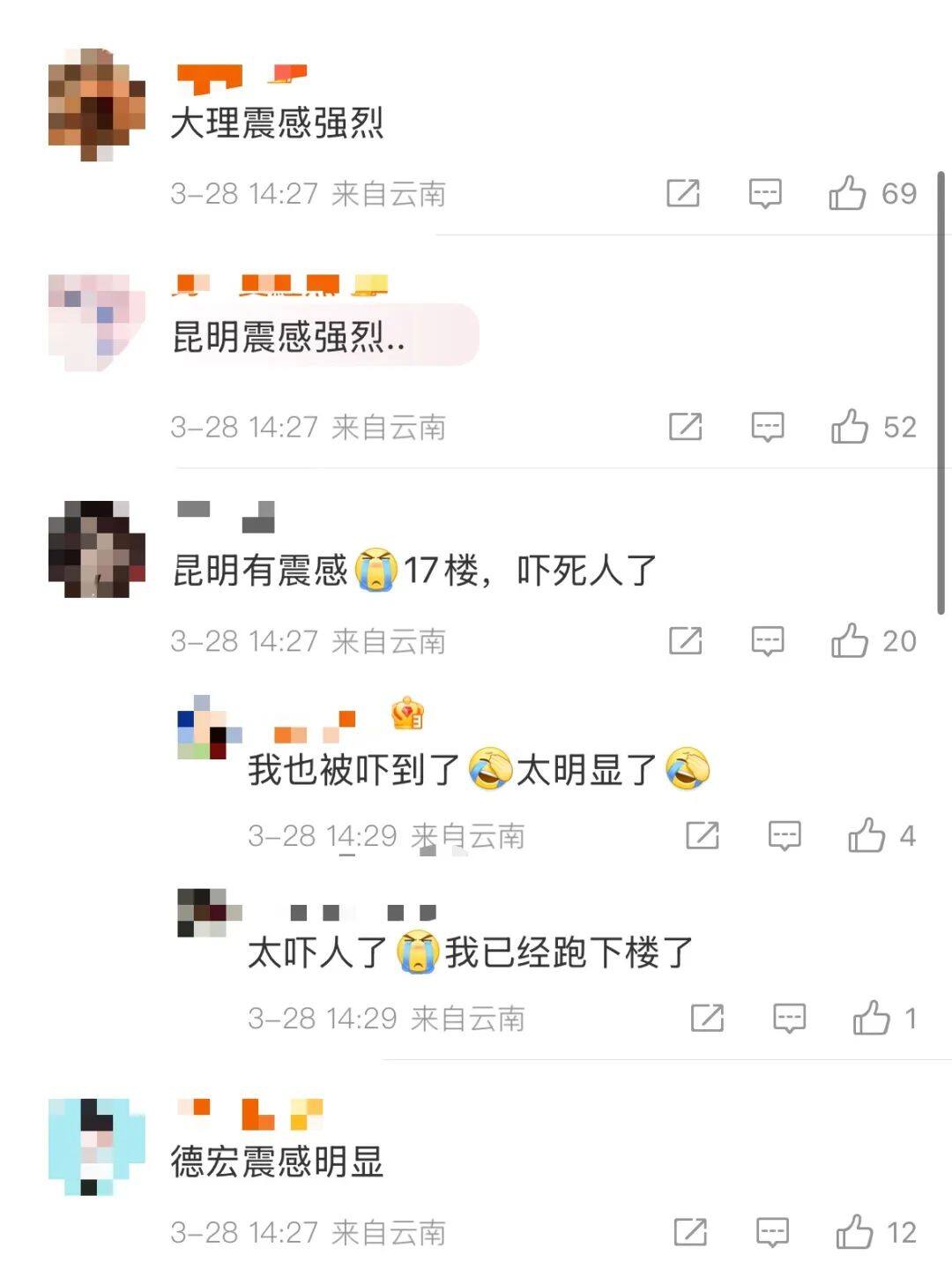Repost the "17楼，吓死人了" comment
952x1270 pixels.
tap(686, 640)
